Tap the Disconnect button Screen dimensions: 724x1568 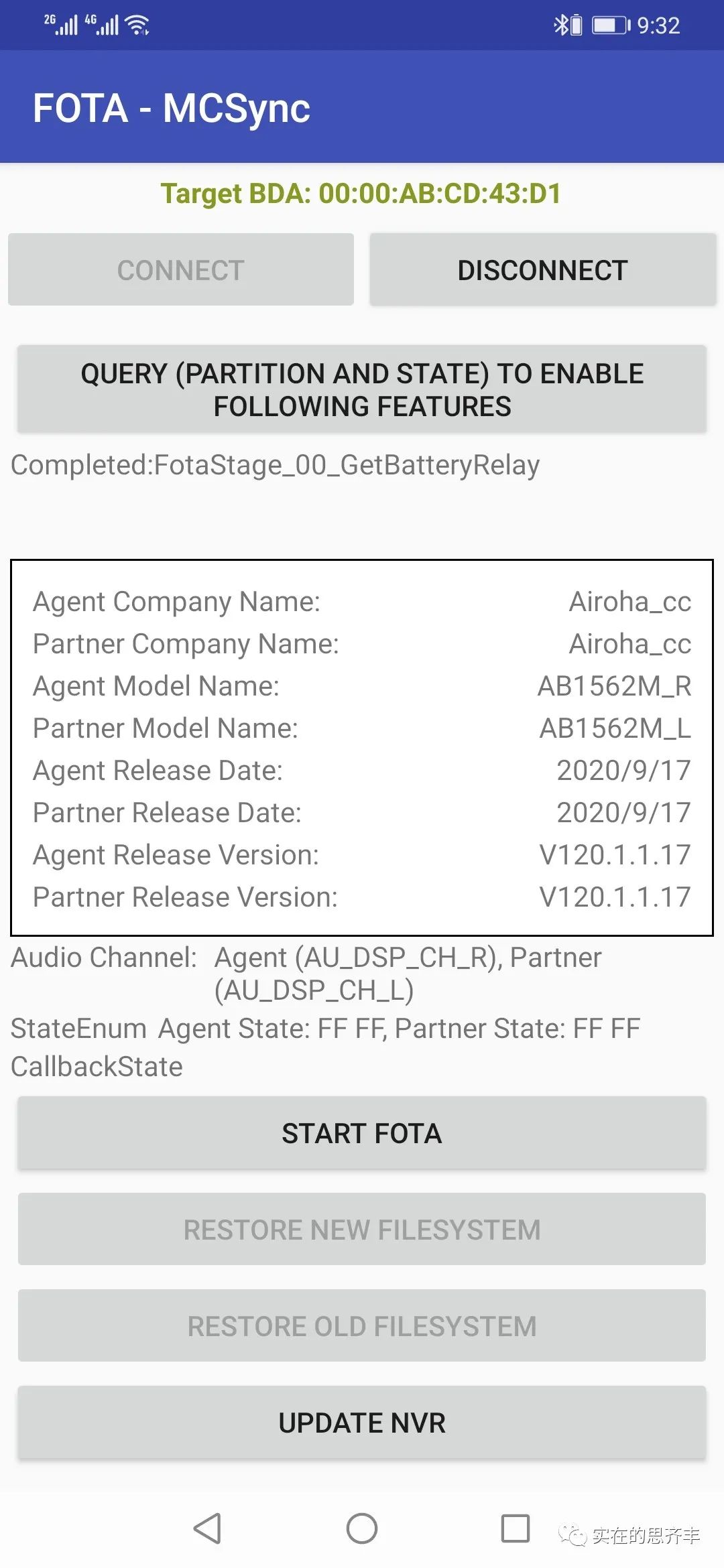[x=543, y=270]
